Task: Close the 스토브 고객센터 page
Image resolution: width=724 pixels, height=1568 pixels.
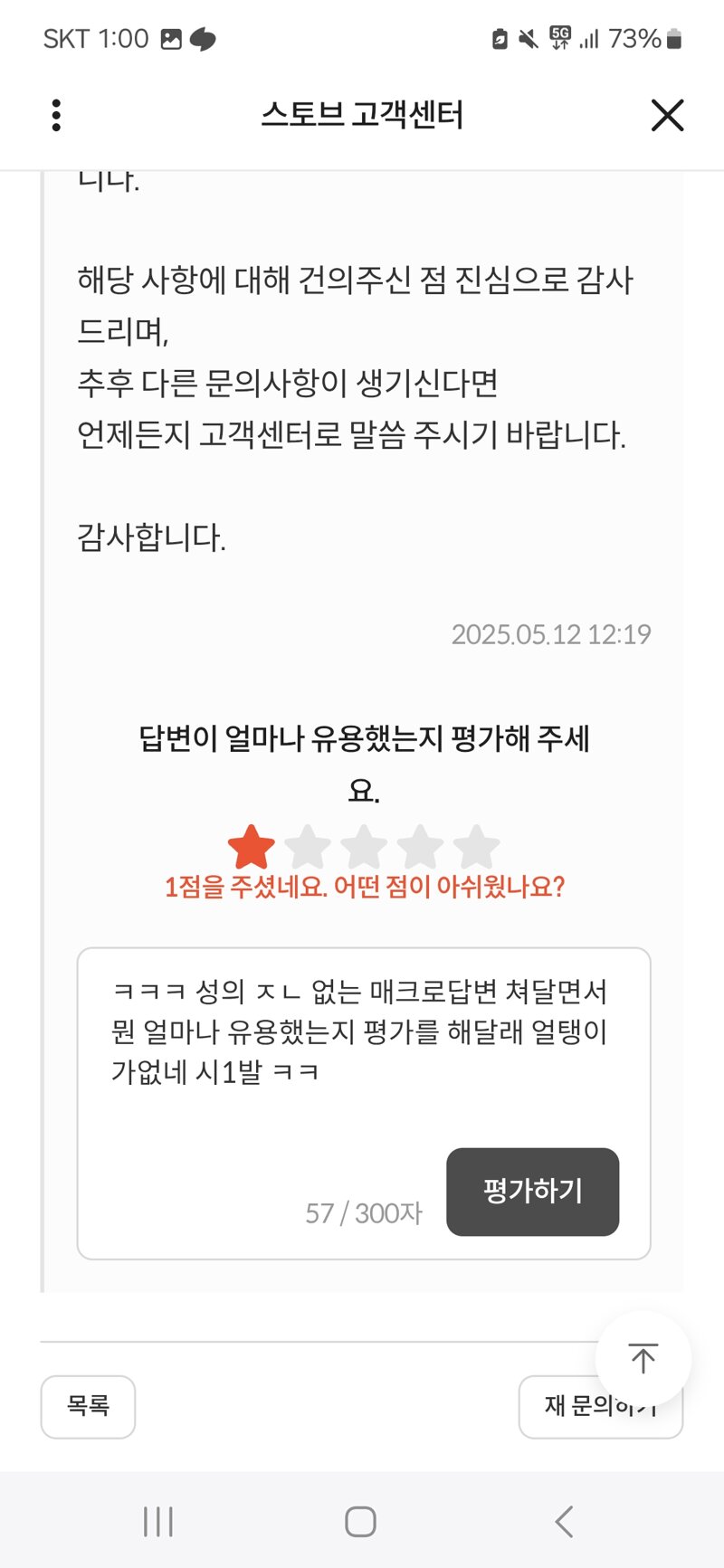Action: tap(667, 116)
